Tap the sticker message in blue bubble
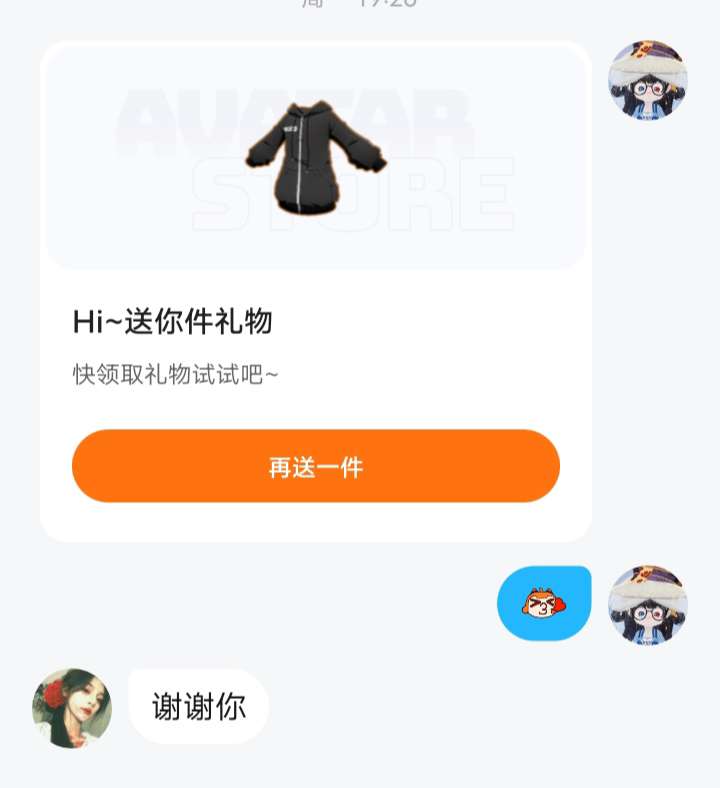The image size is (720, 788). (x=543, y=603)
